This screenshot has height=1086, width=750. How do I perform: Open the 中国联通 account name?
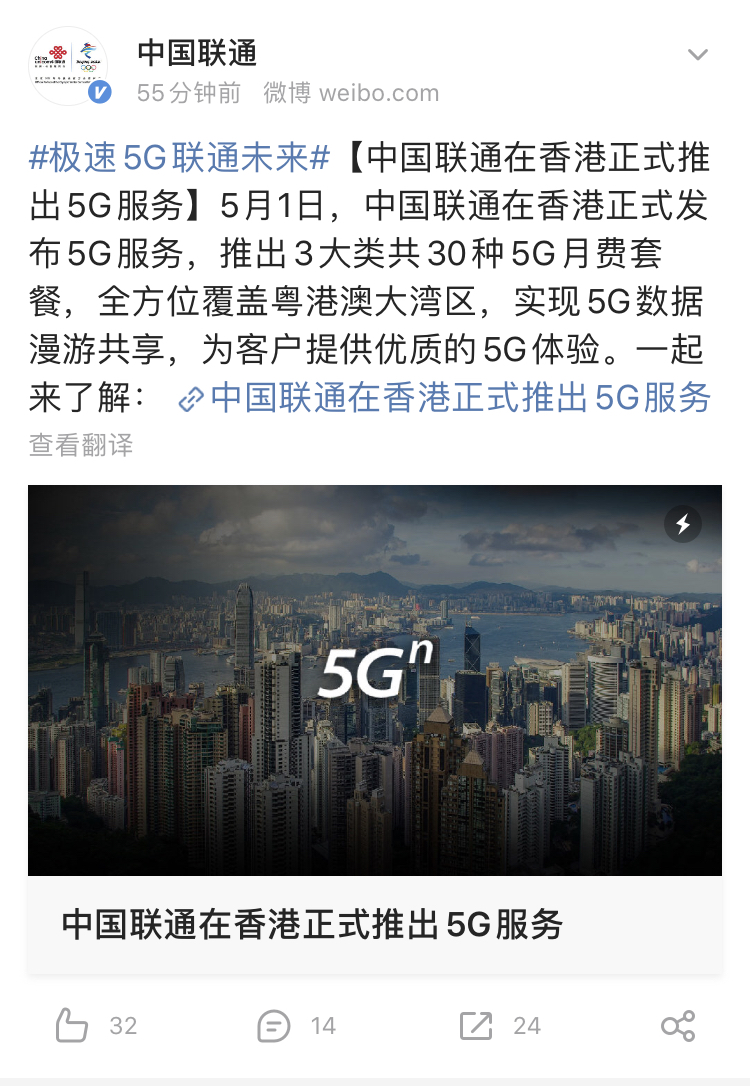[x=197, y=51]
